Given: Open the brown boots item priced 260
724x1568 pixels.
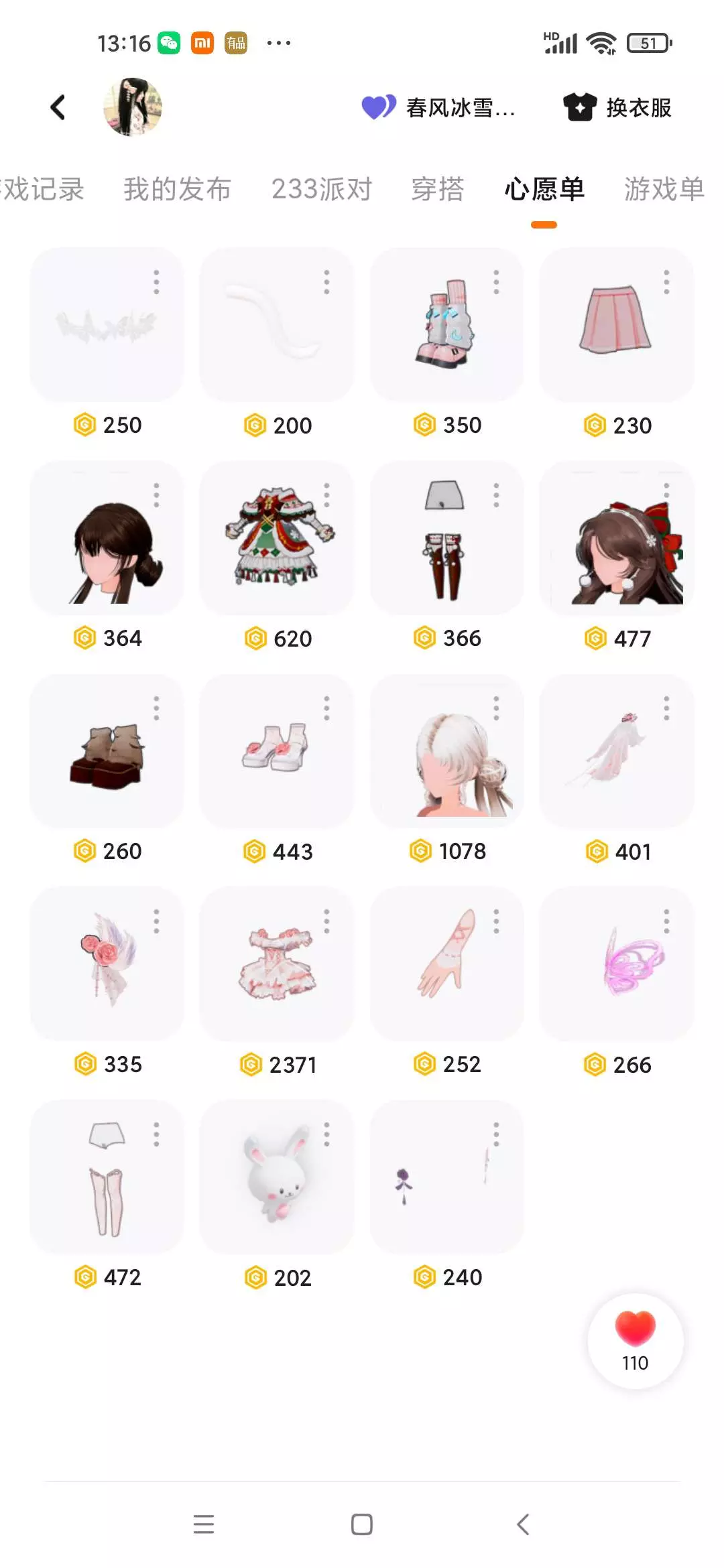Looking at the screenshot, I should 107,751.
